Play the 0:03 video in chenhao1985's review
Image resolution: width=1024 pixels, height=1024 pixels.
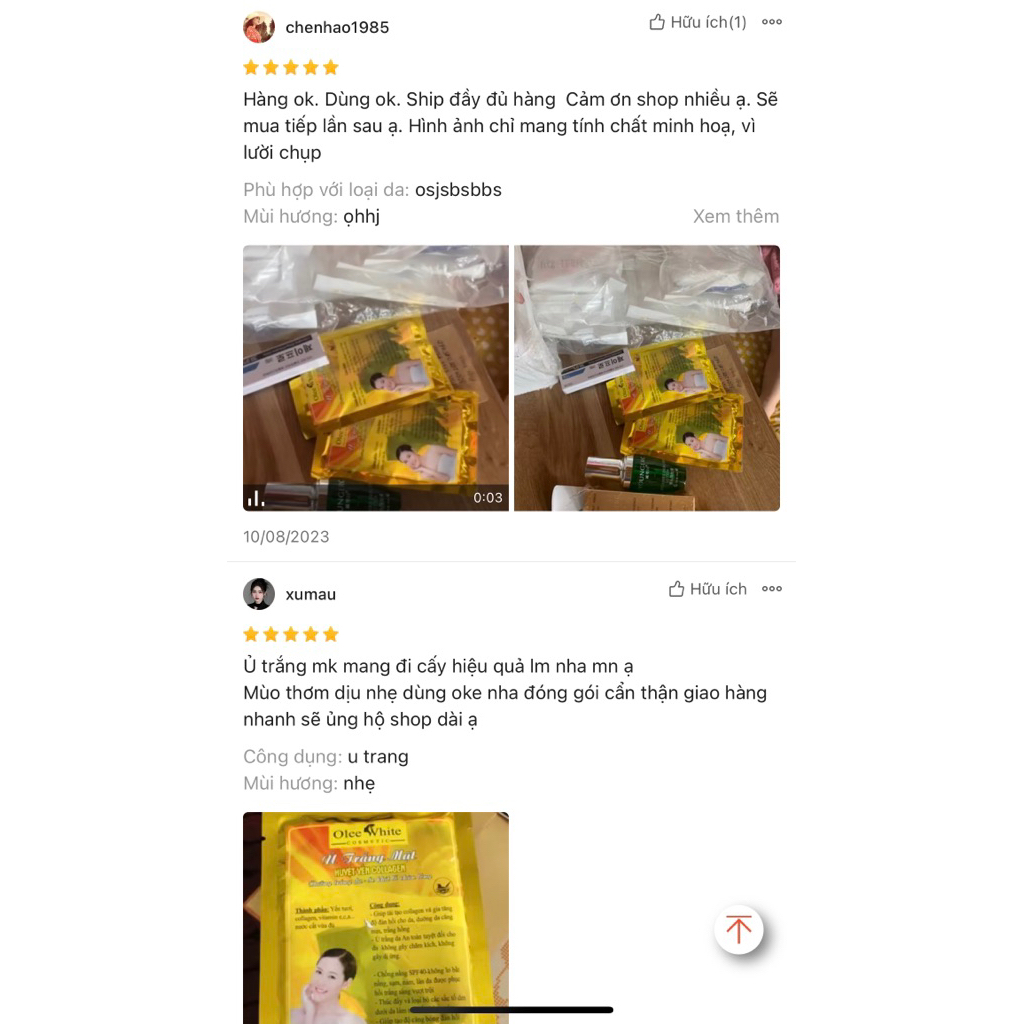click(x=375, y=378)
